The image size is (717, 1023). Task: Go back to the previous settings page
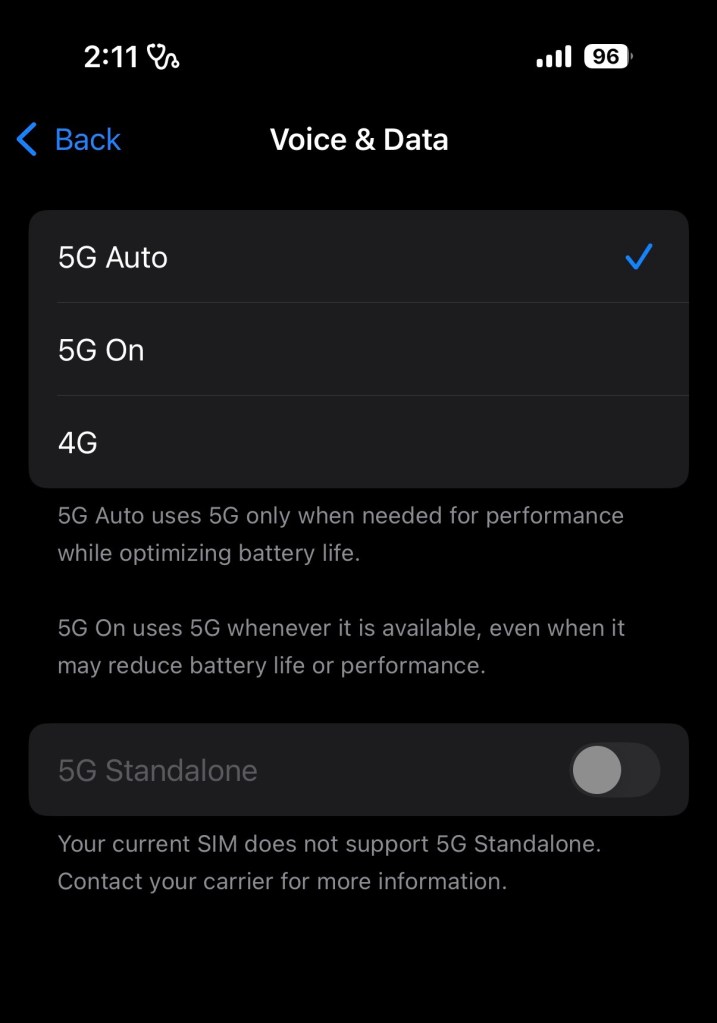(70, 140)
